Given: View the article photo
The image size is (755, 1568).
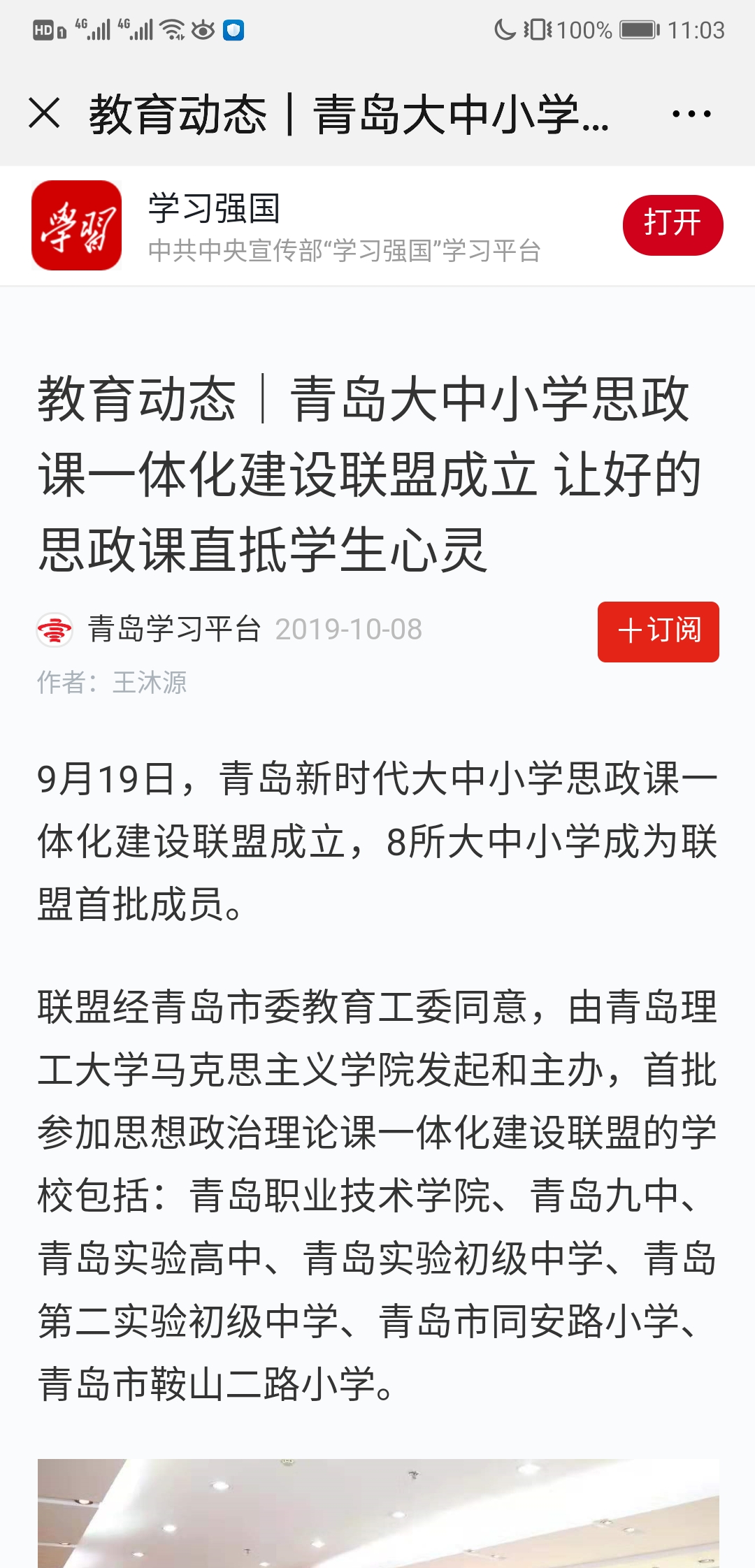Looking at the screenshot, I should click(377, 1516).
